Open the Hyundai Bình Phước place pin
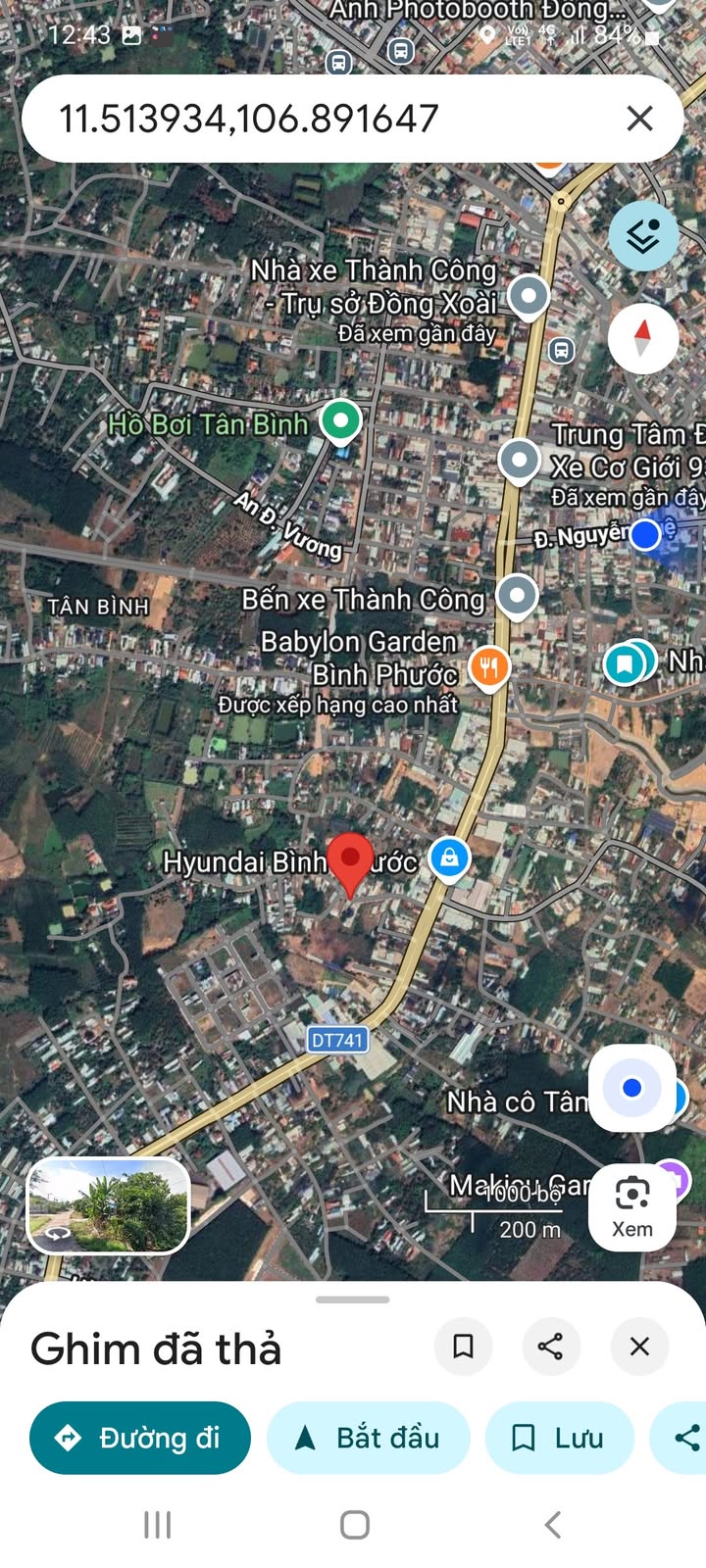This screenshot has height=1568, width=706. [449, 858]
